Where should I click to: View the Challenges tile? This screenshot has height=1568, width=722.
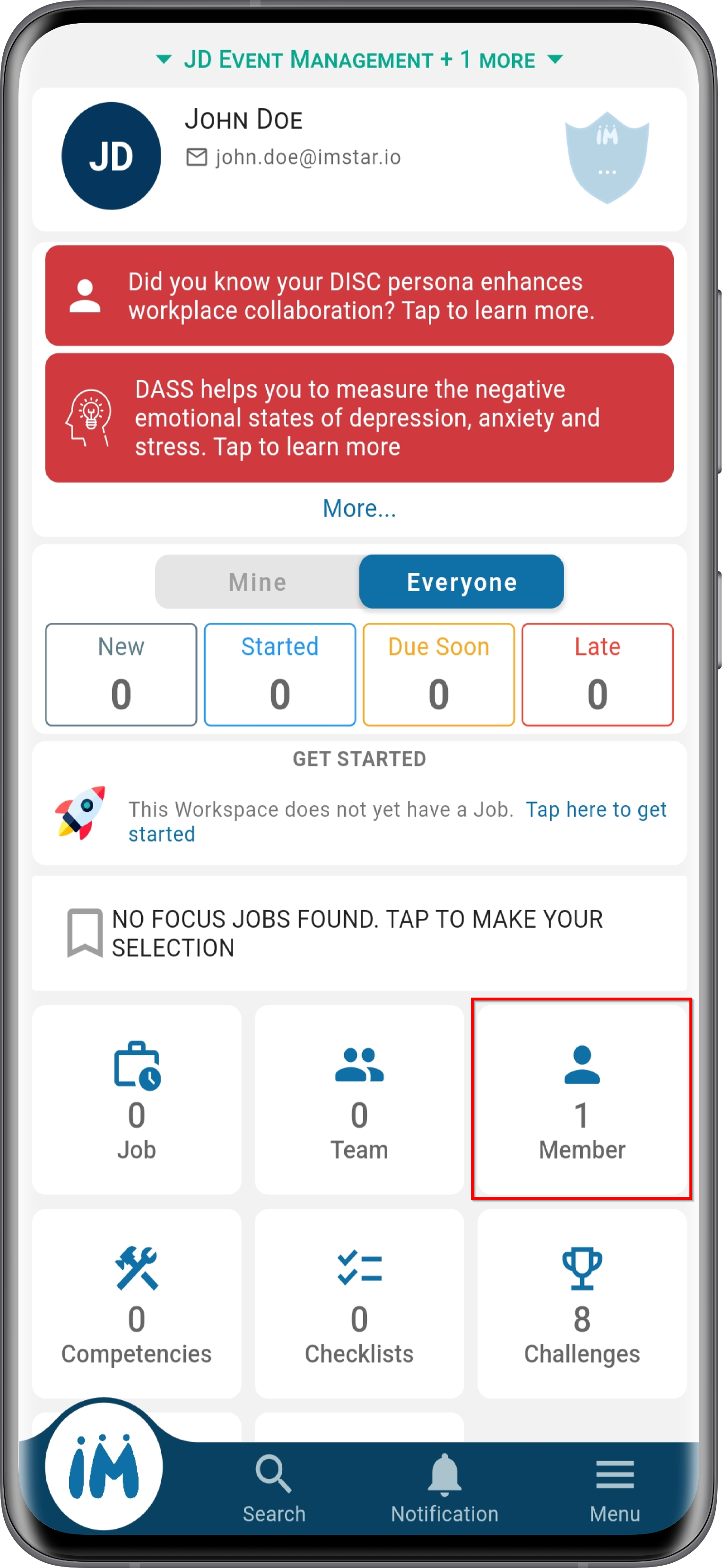pos(582,1304)
